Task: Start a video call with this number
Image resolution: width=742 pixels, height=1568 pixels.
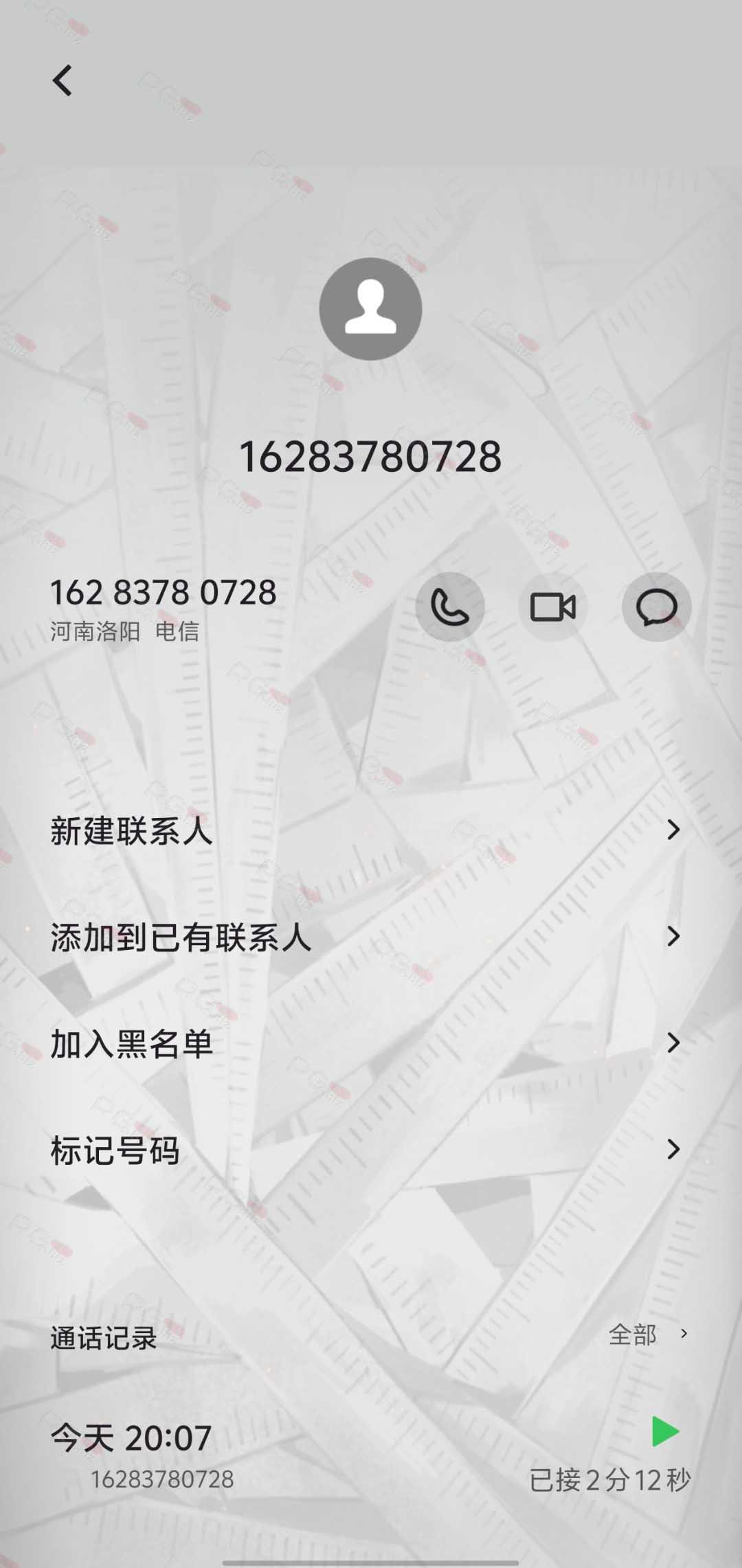Action: point(553,606)
